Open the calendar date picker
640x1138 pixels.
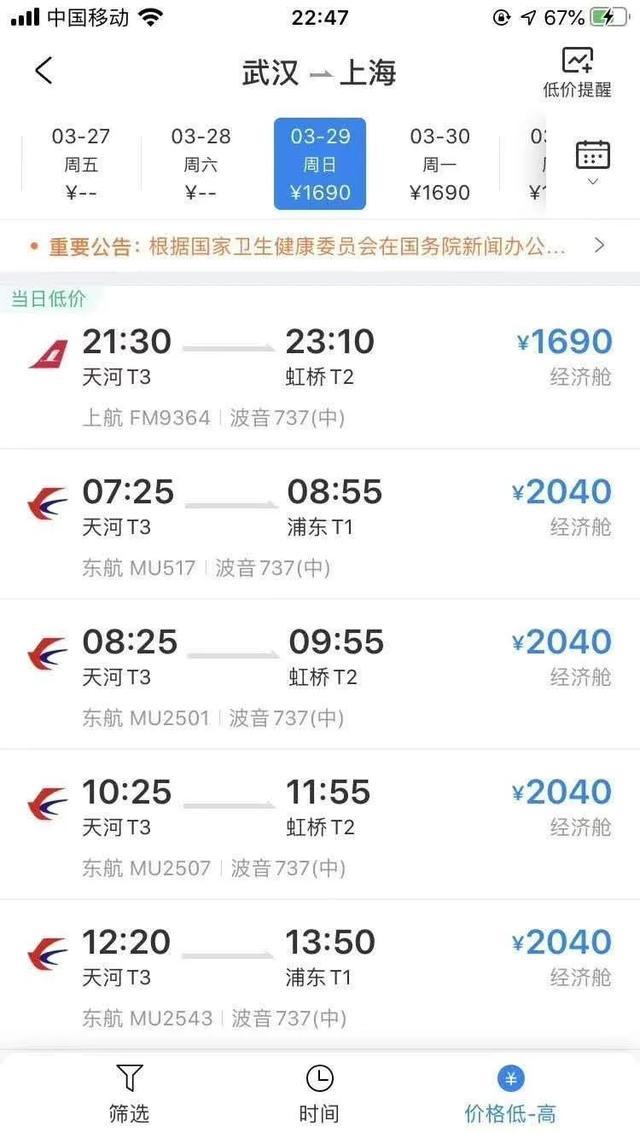click(x=593, y=161)
